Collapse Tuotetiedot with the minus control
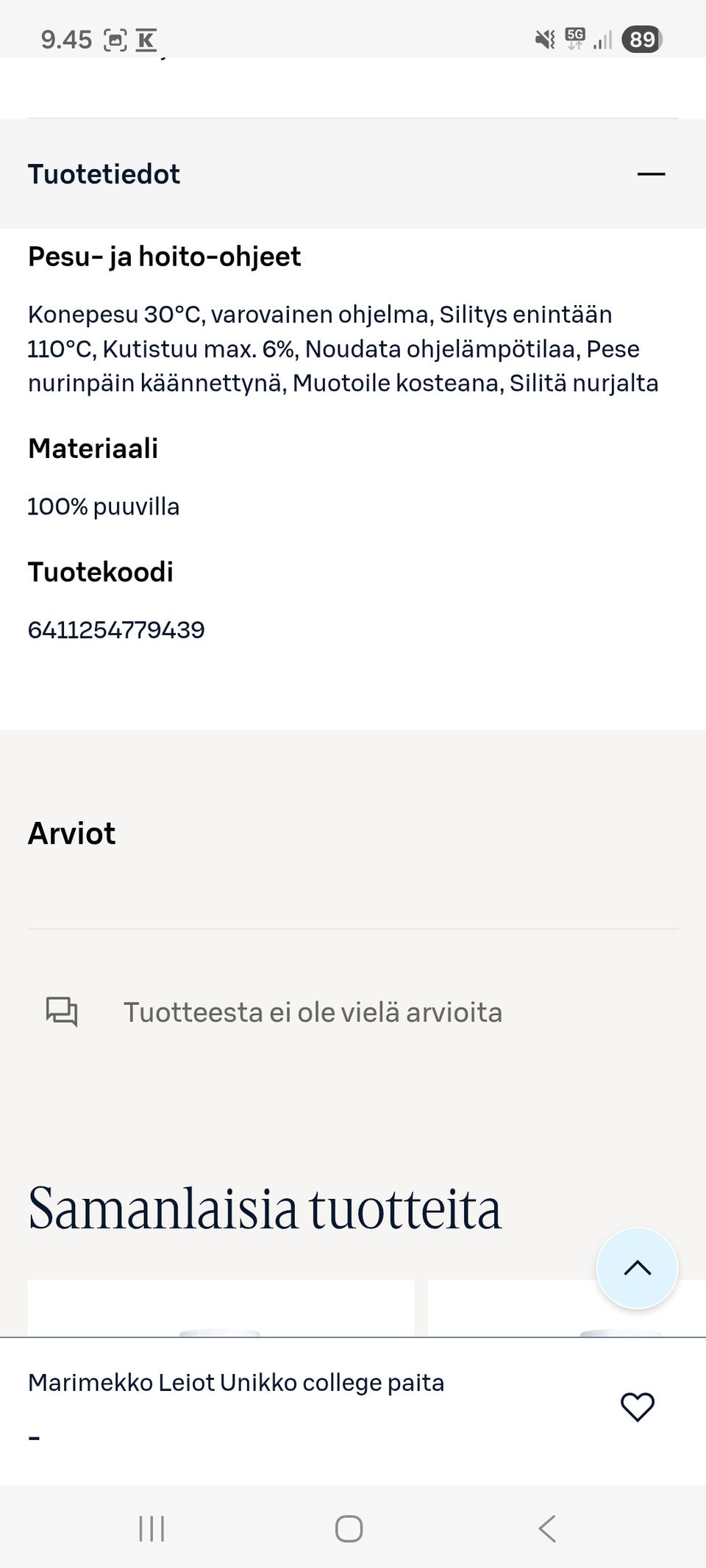The height and width of the screenshot is (1568, 706). coord(652,174)
